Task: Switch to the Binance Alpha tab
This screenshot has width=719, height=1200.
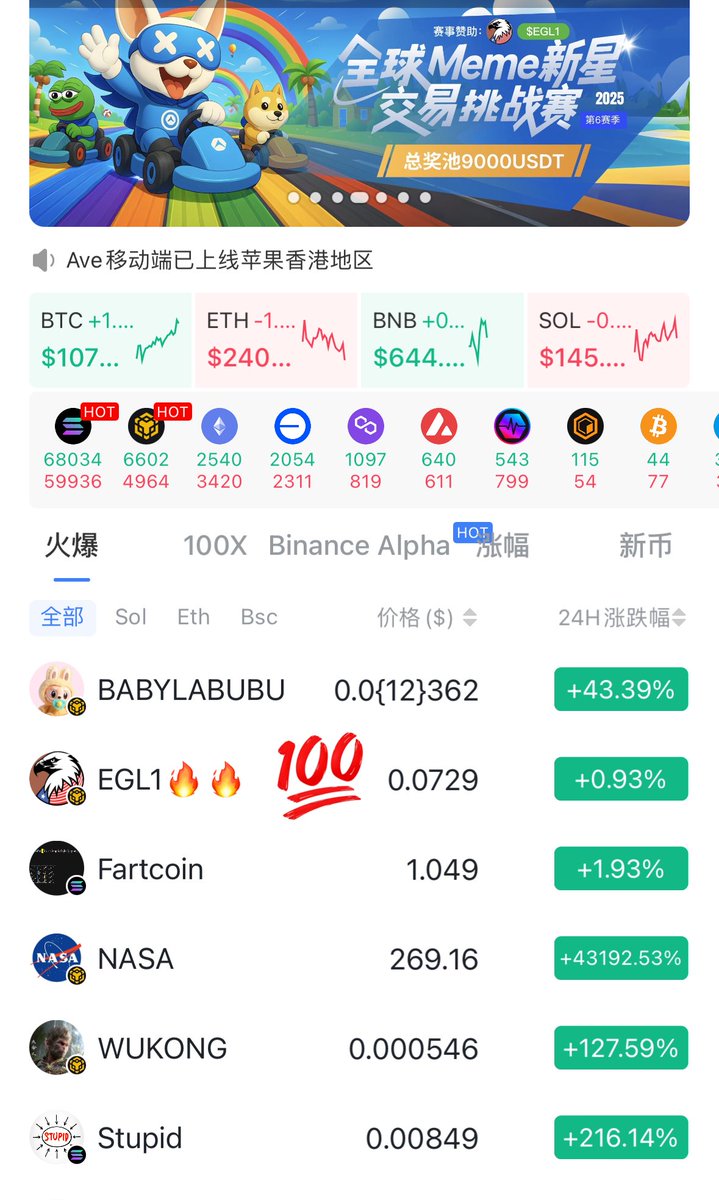Action: [359, 546]
